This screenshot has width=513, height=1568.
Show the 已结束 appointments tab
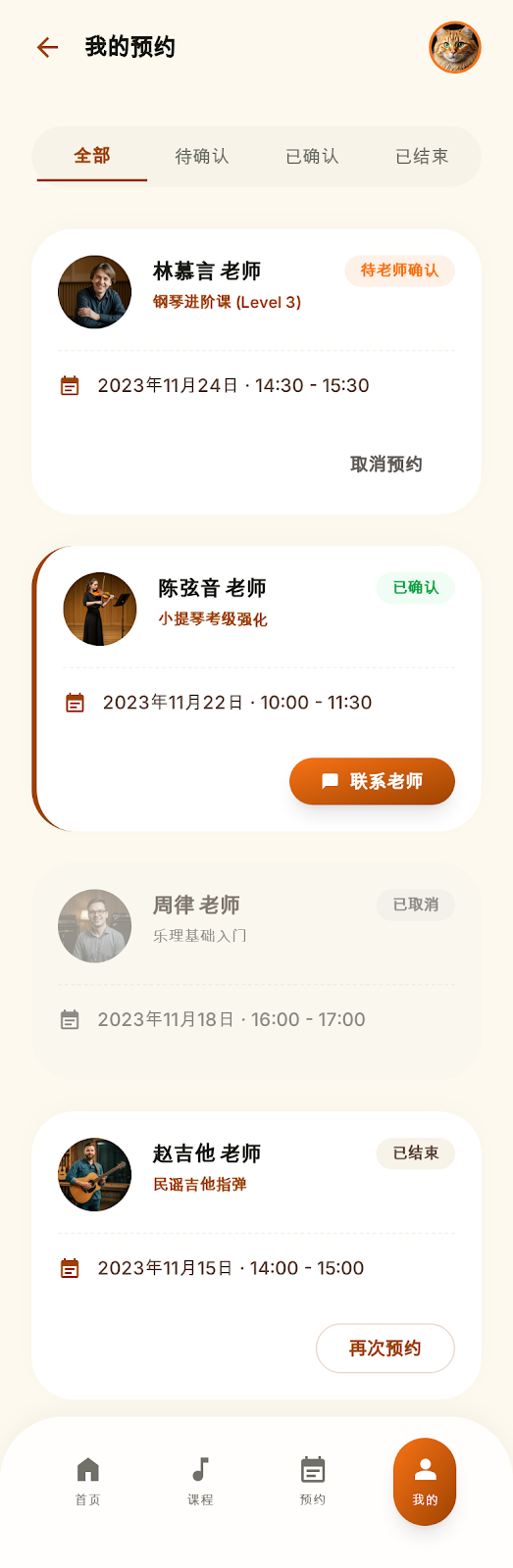422,156
